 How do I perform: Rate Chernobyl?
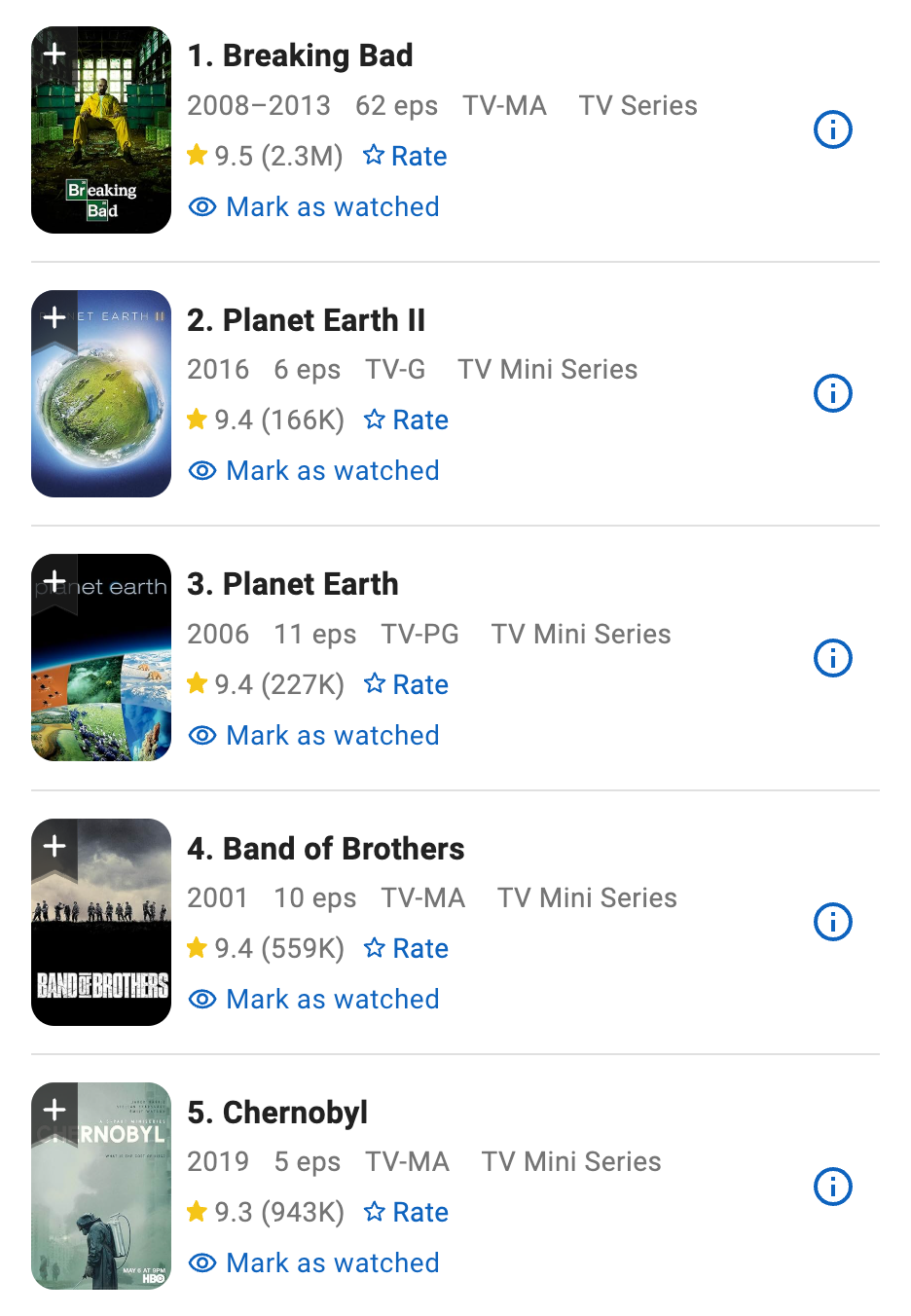(x=406, y=1212)
